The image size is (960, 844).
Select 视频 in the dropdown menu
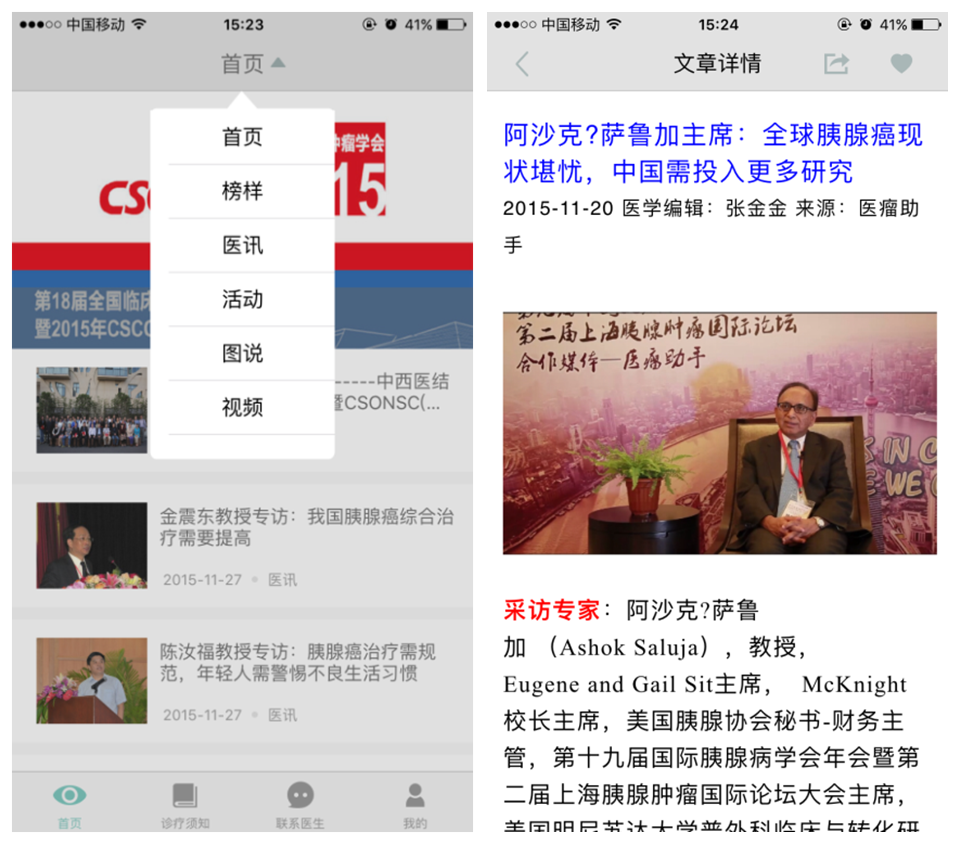[242, 407]
